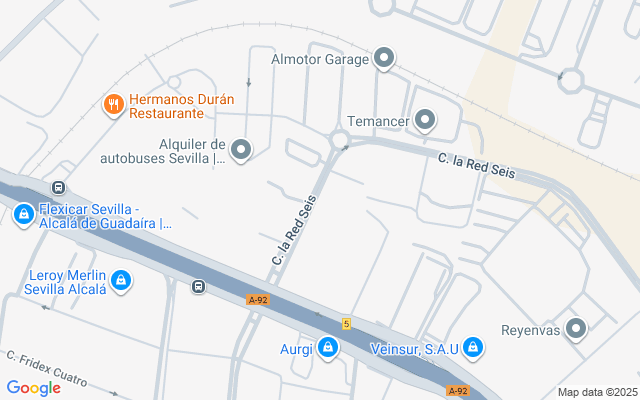Select the Flexicar Sevilla shop marker
This screenshot has width=640, height=400.
(x=24, y=213)
